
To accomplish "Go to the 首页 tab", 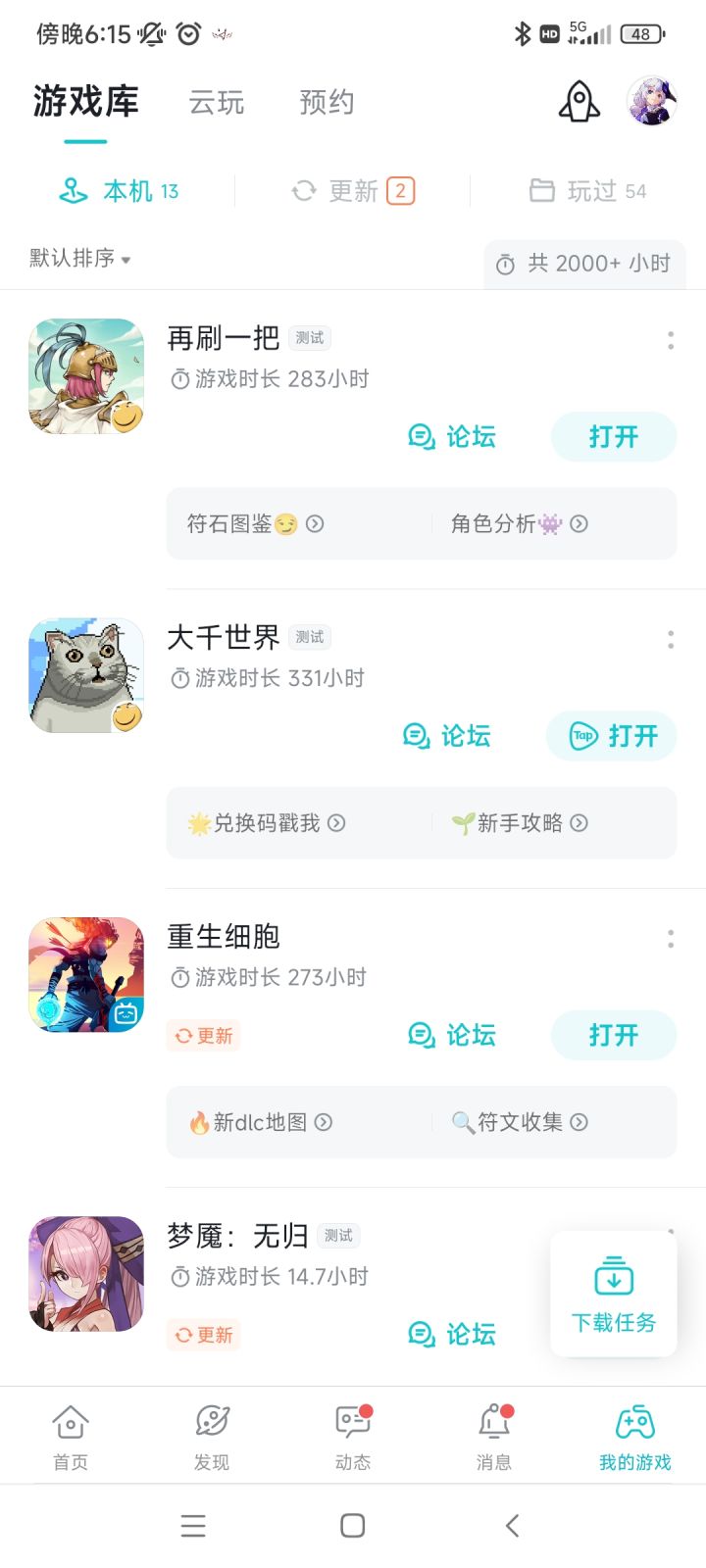I will coord(71,1437).
